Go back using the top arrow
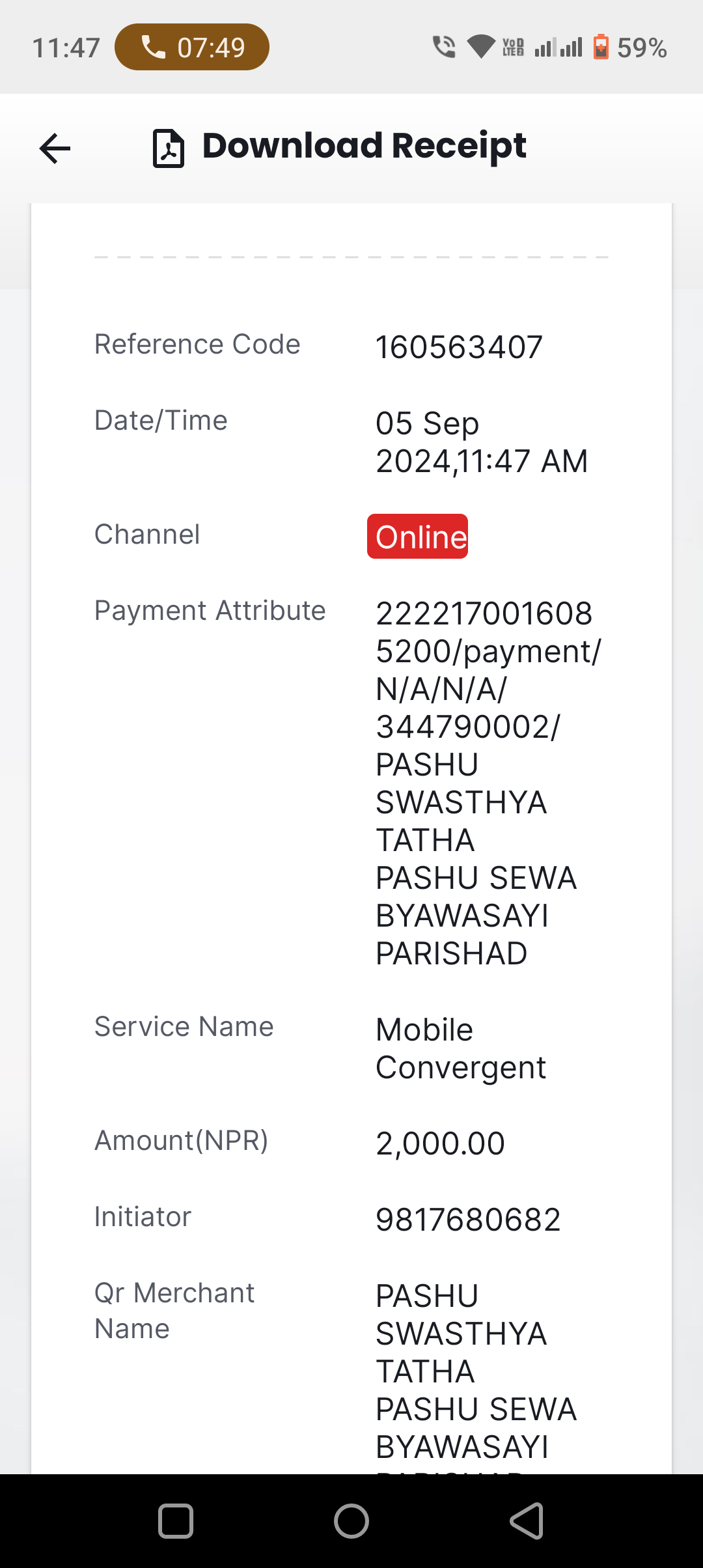Image resolution: width=703 pixels, height=1568 pixels. click(55, 148)
